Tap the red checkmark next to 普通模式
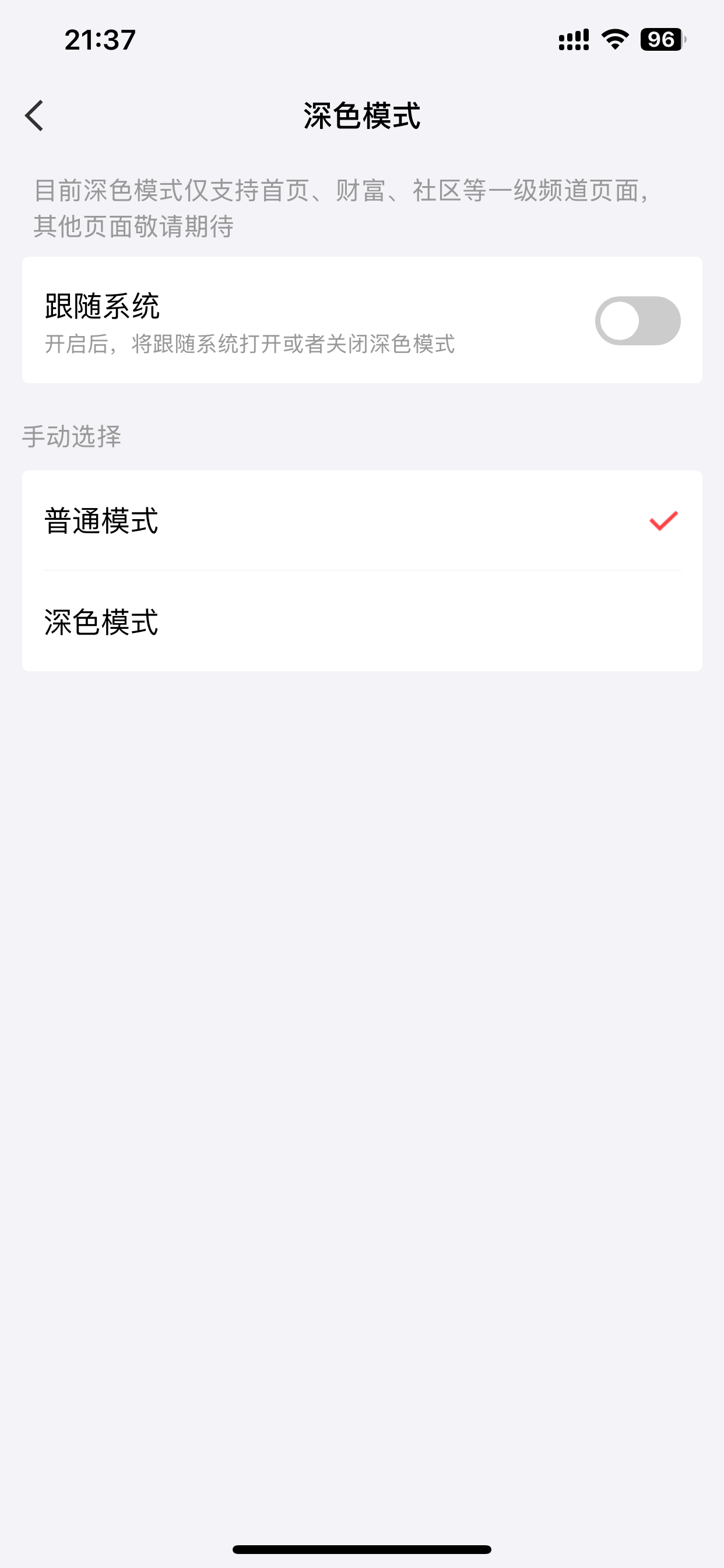Viewport: 724px width, 1568px height. tap(663, 520)
